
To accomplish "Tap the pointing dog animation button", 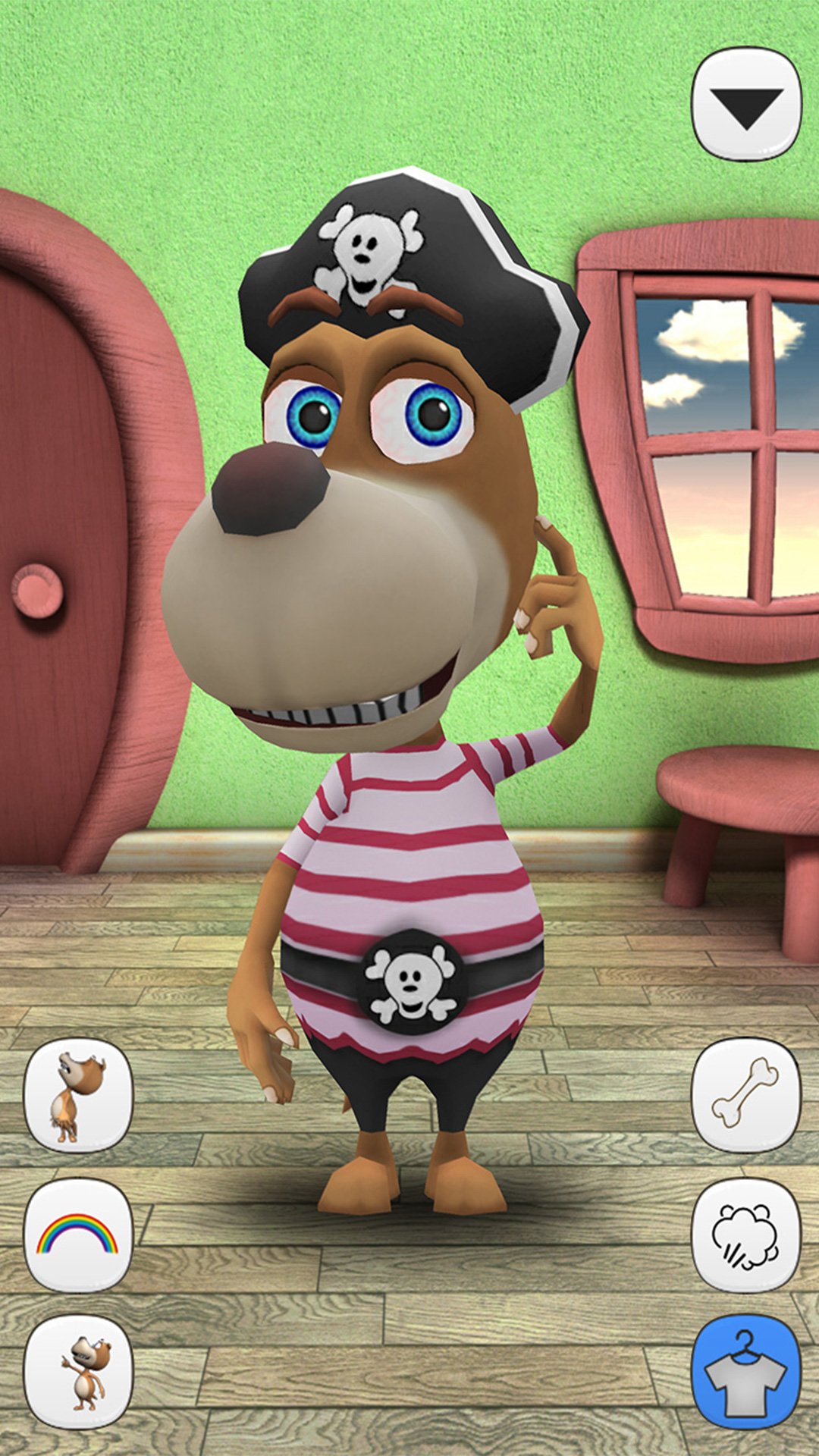I will click(78, 1373).
